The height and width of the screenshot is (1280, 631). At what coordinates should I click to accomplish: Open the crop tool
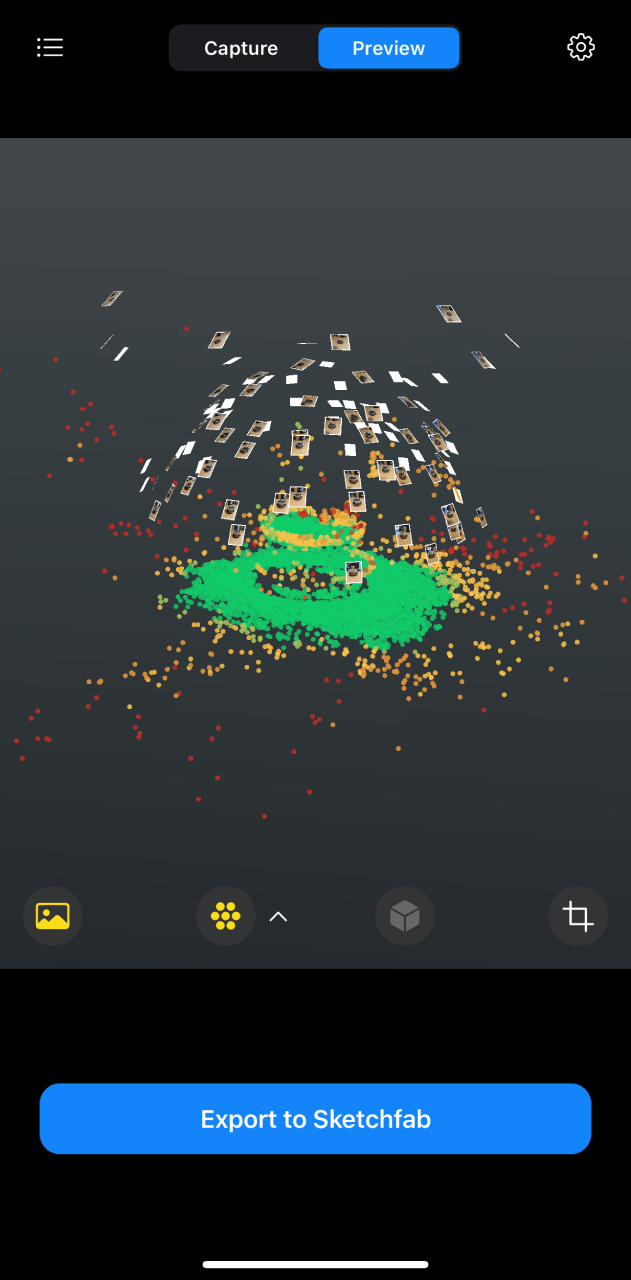578,916
